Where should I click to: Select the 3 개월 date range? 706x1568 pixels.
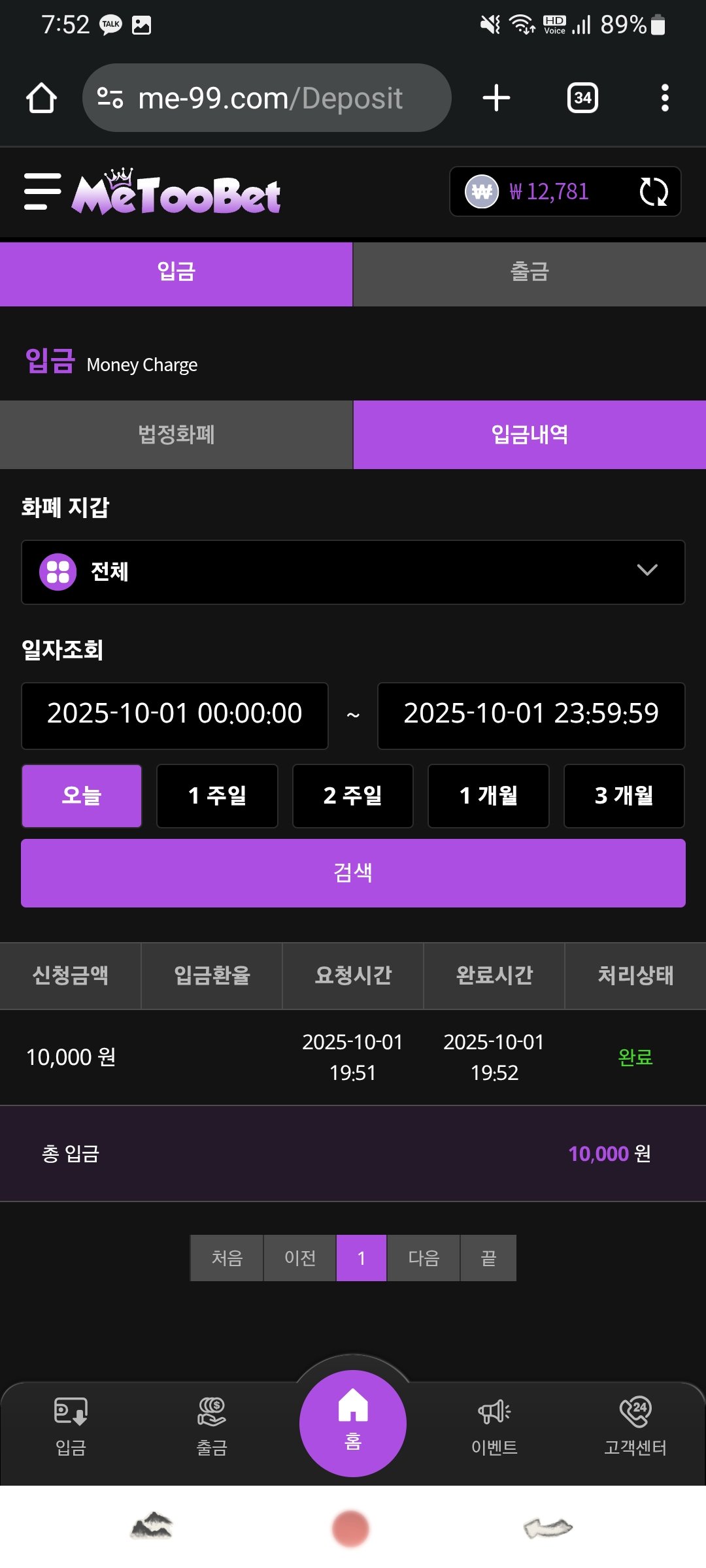[624, 796]
